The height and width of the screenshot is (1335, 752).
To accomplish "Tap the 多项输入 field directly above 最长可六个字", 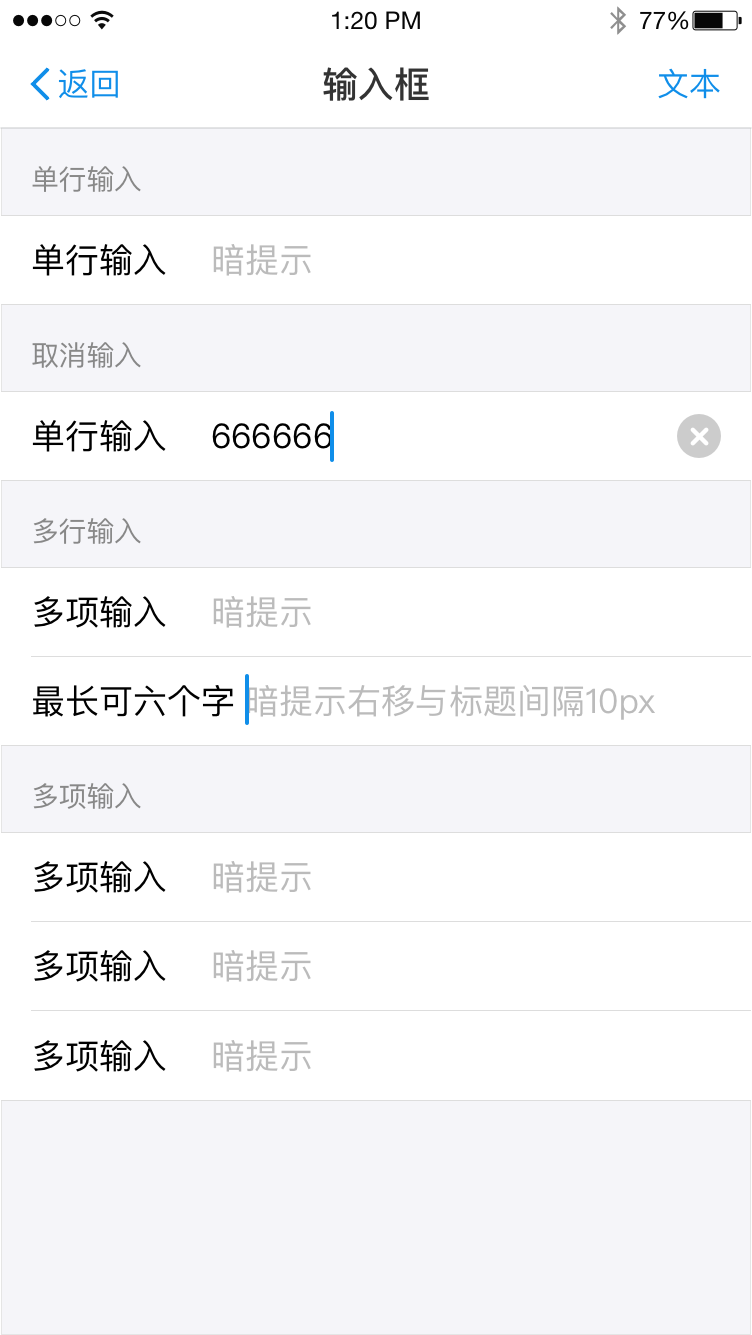I will [376, 612].
